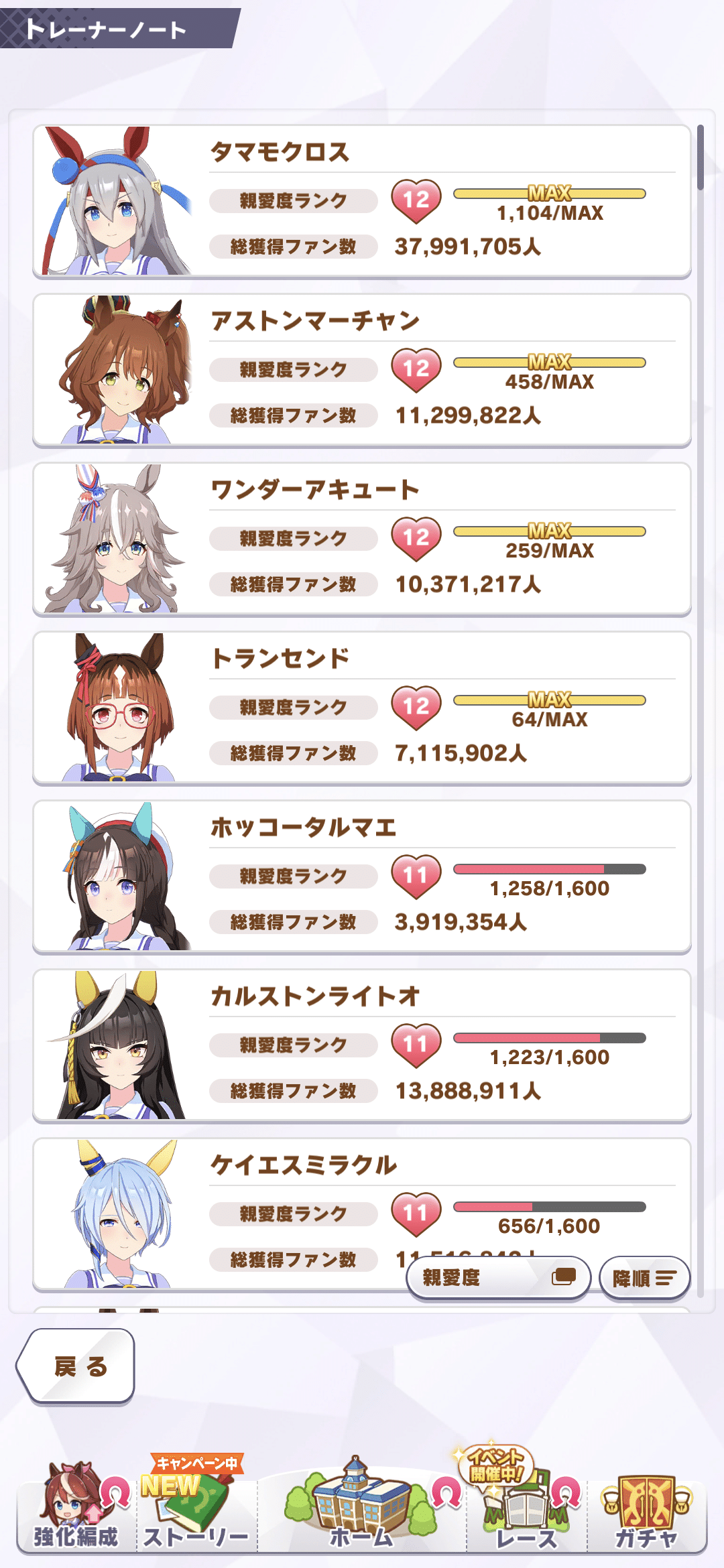
Task: Go to the ホーム tab
Action: point(362,1511)
